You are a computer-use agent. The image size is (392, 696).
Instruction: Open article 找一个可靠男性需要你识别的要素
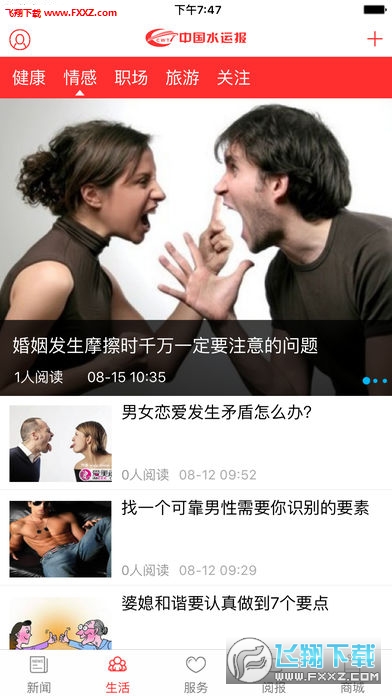[x=196, y=538]
